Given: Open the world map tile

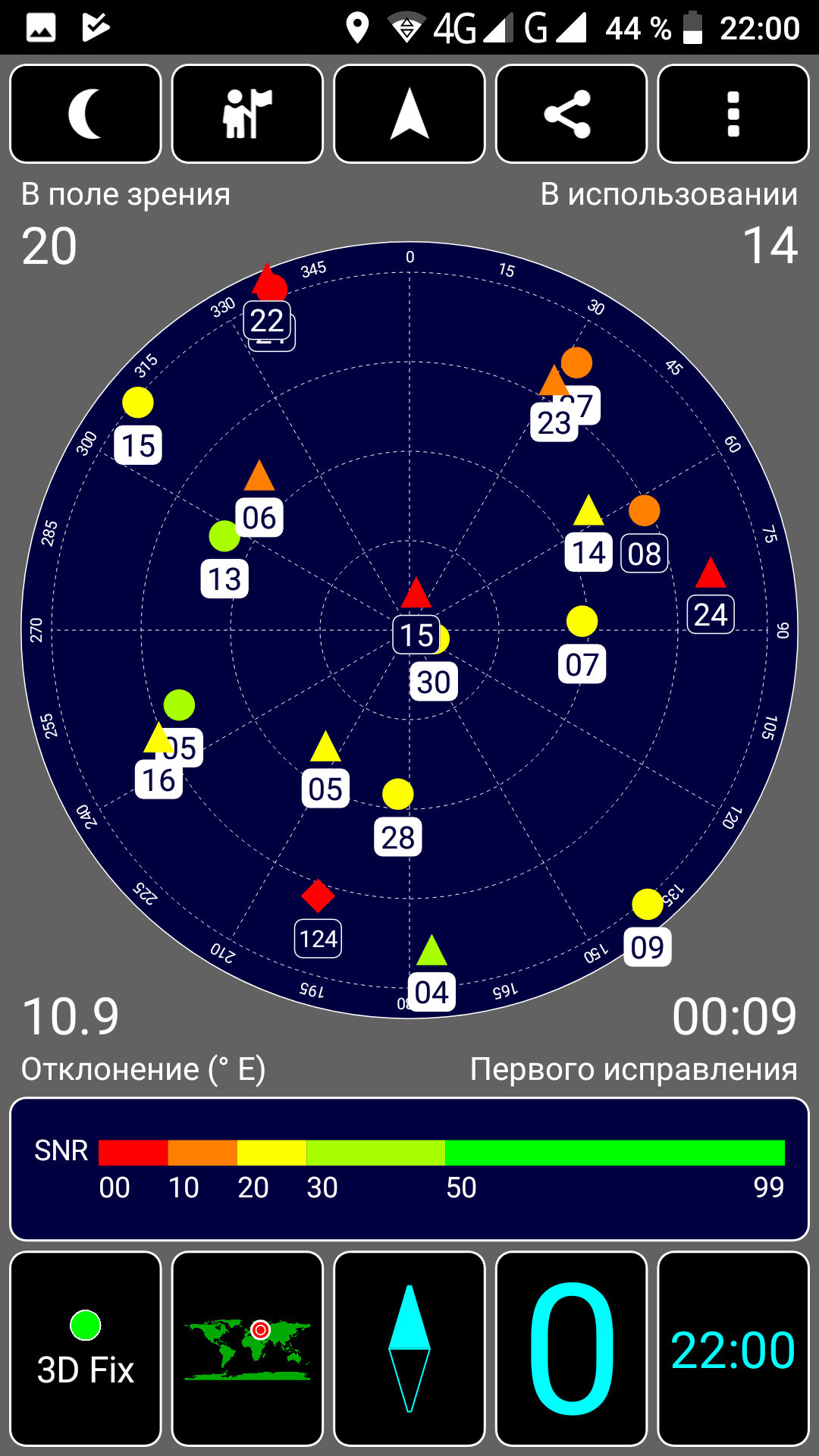Looking at the screenshot, I should point(247,1348).
